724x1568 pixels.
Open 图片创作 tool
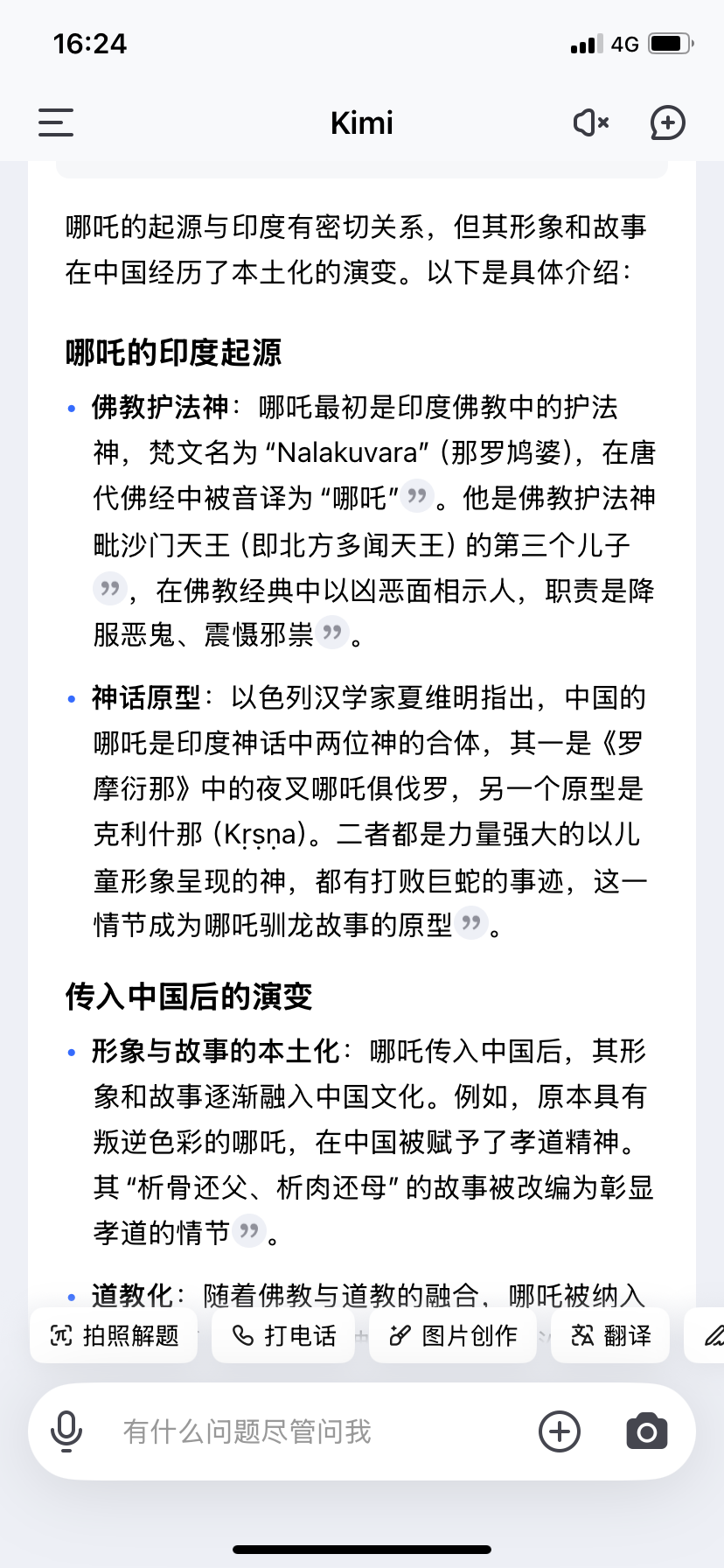click(x=453, y=1335)
